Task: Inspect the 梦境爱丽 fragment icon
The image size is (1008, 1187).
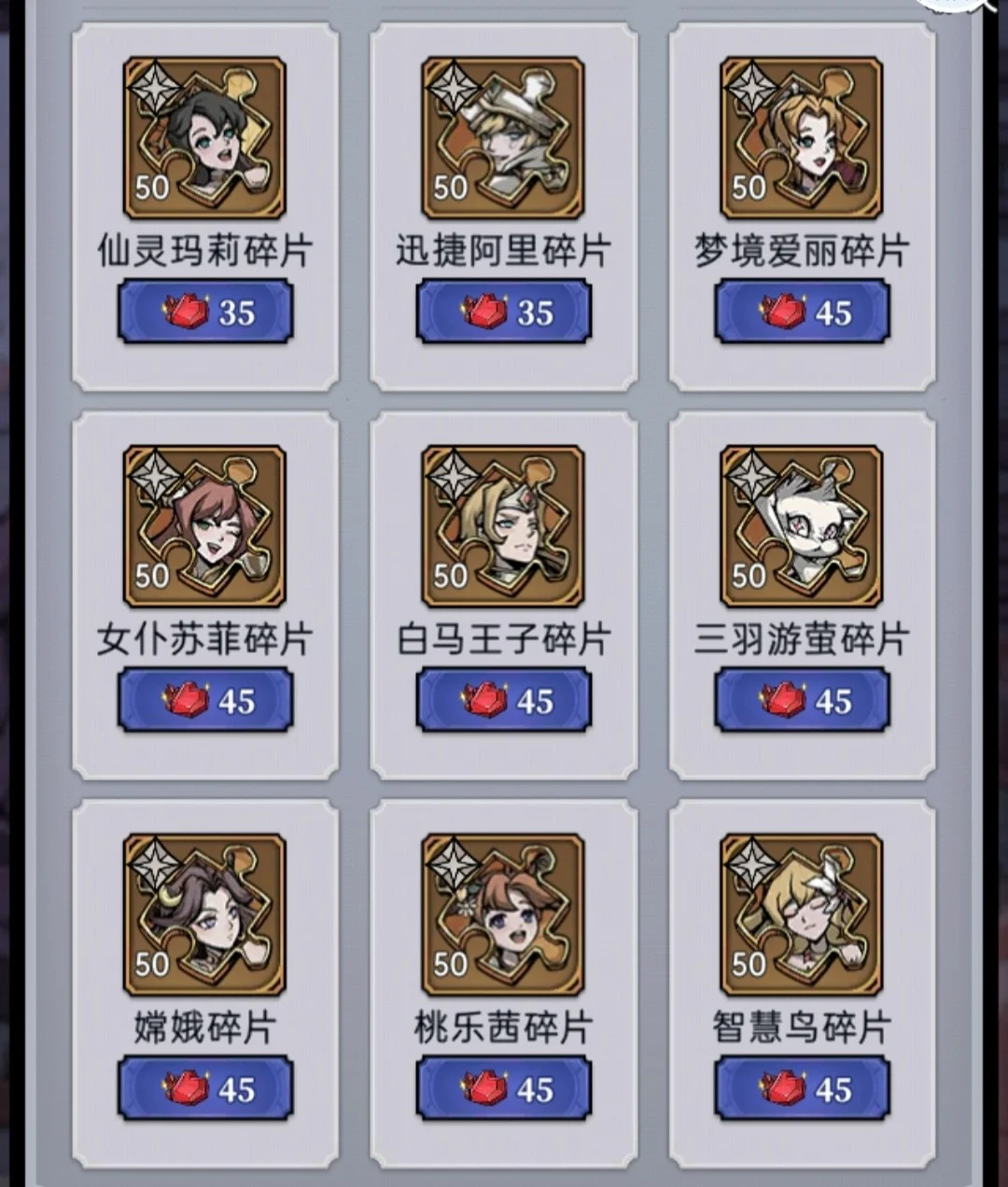Action: coord(802,138)
